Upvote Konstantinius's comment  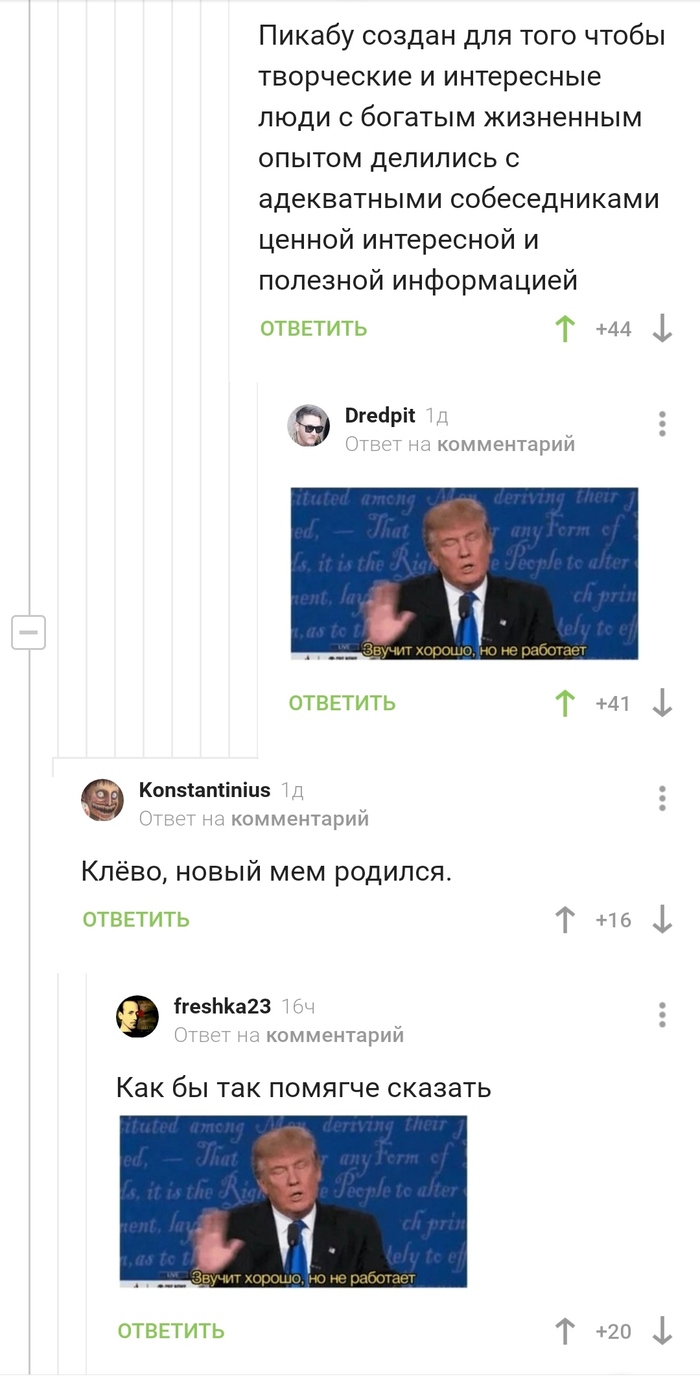click(x=565, y=920)
